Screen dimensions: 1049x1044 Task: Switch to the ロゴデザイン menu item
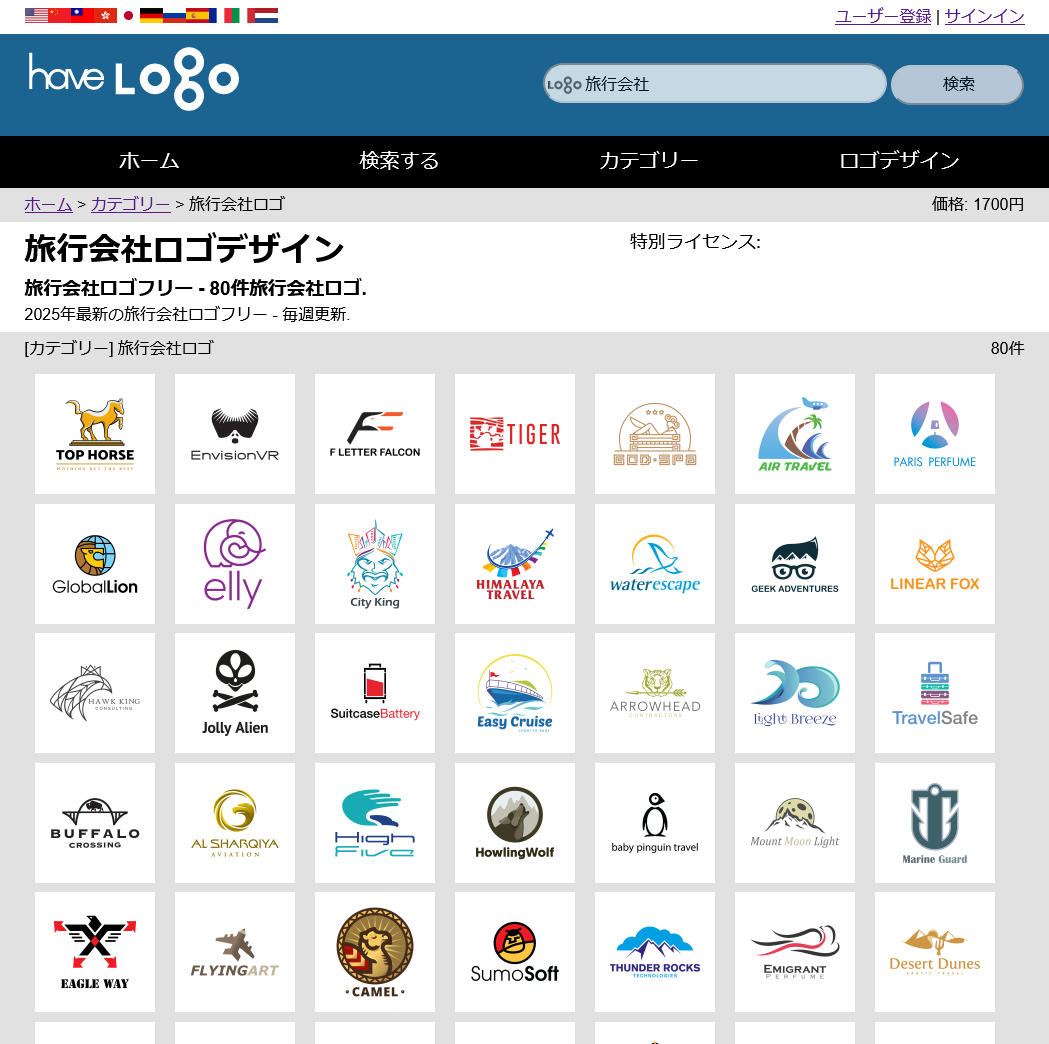pos(899,161)
